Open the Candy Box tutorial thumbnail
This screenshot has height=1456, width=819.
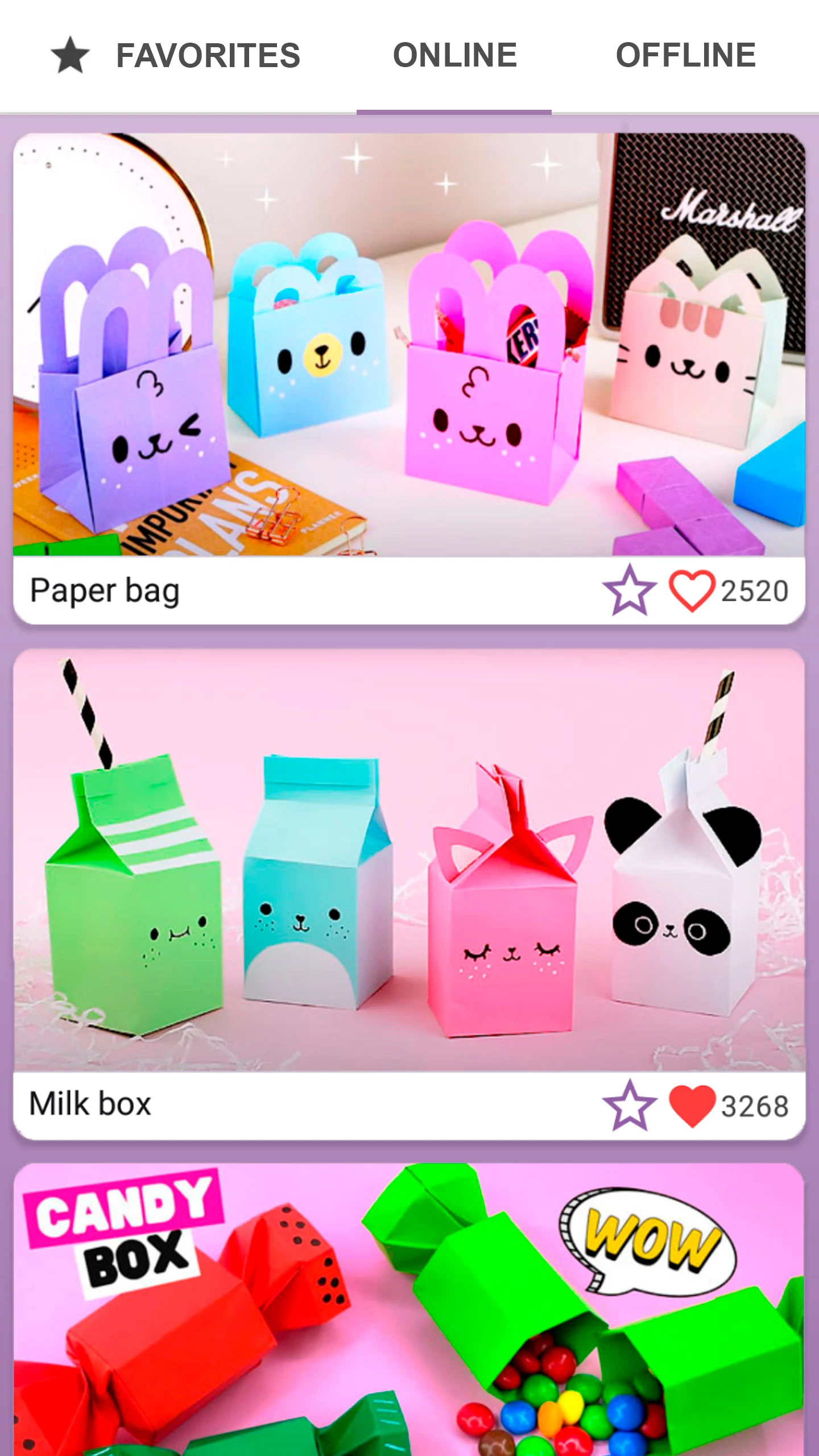409,1308
